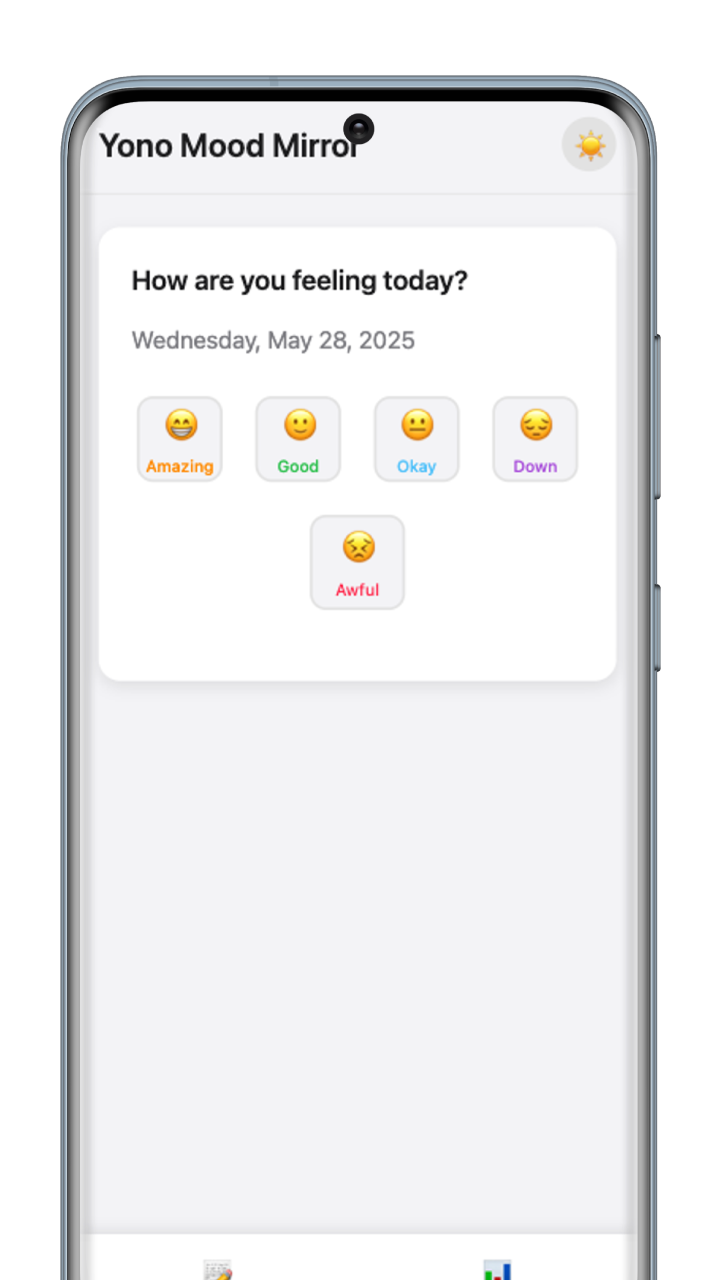Image resolution: width=720 pixels, height=1280 pixels.
Task: Select the Down mood
Action: click(535, 439)
